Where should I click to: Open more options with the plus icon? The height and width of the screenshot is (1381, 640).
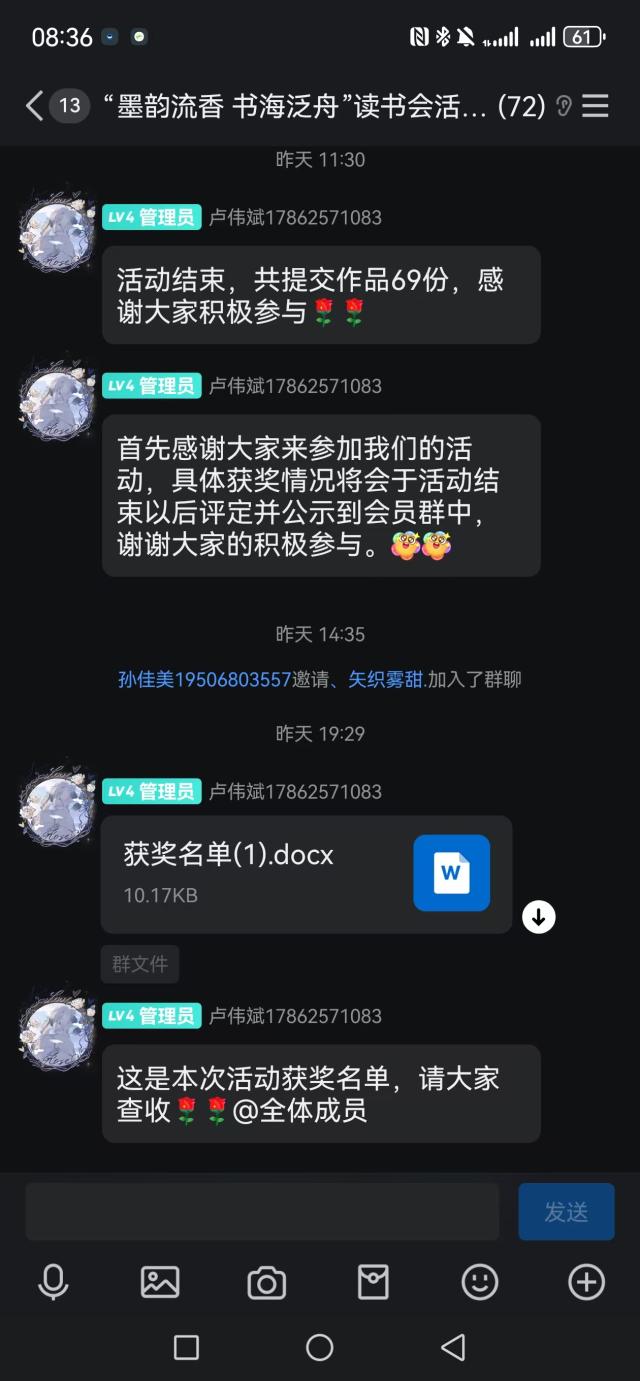(586, 1281)
